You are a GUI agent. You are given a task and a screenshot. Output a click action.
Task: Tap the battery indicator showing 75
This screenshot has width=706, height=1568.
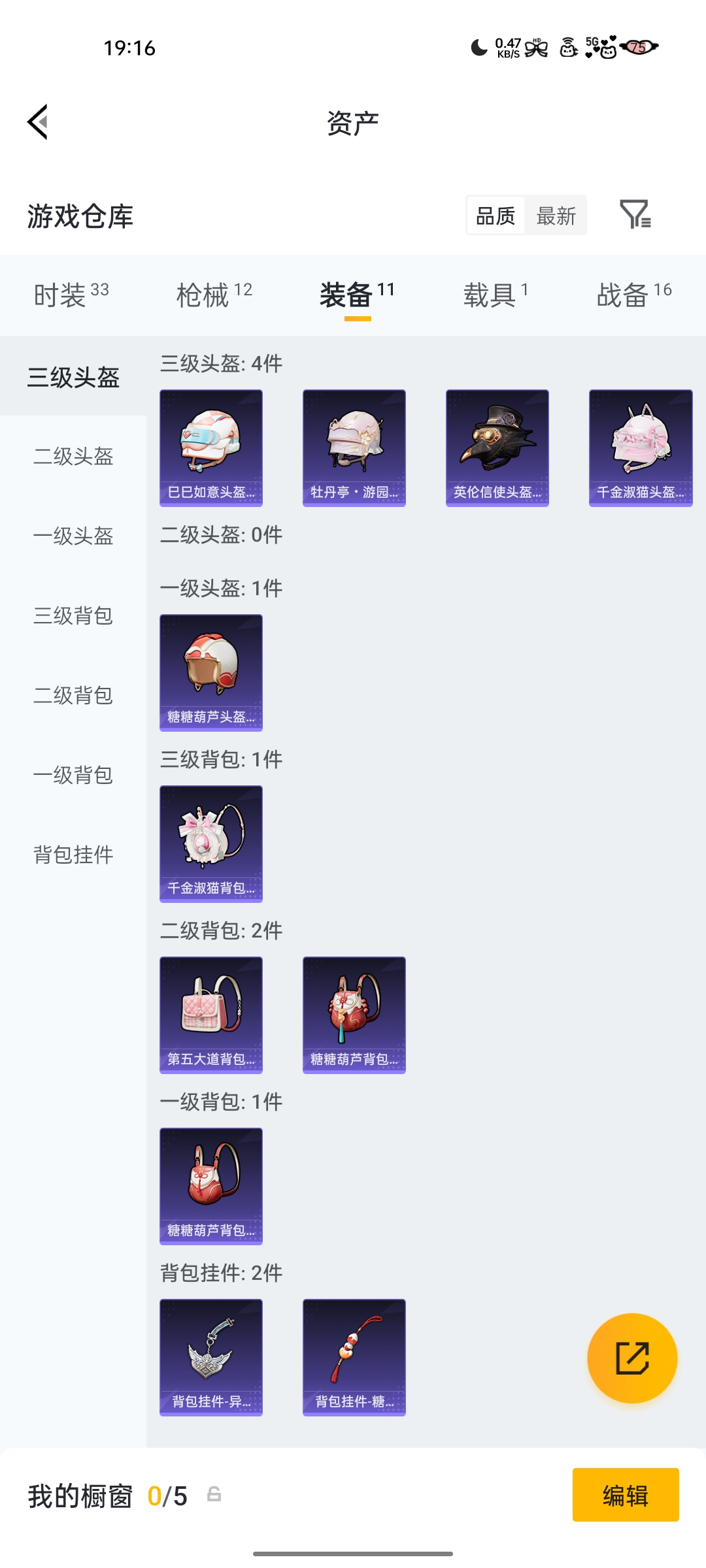(x=639, y=48)
